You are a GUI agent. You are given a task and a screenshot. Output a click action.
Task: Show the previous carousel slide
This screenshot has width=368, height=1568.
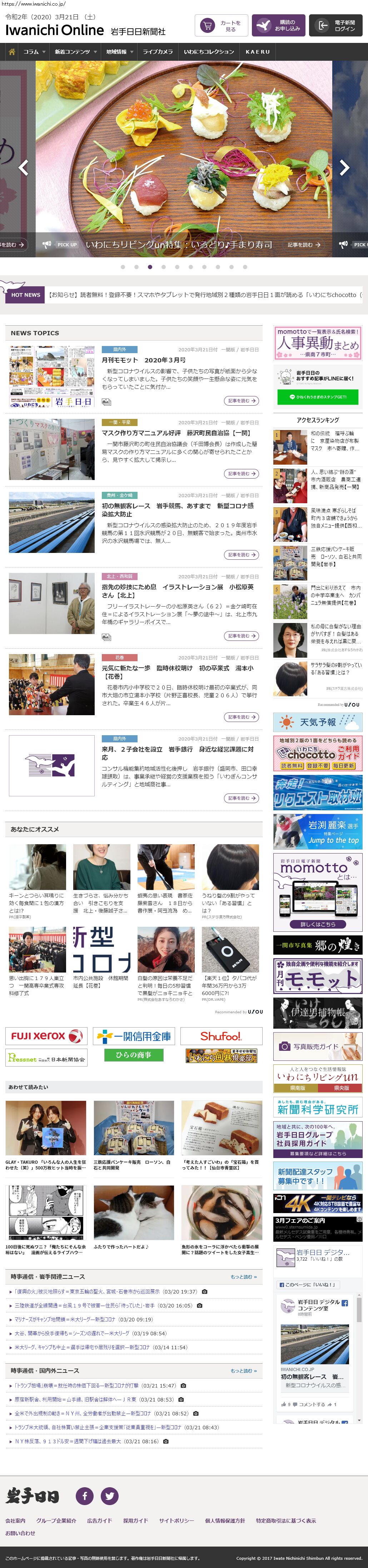[24, 167]
